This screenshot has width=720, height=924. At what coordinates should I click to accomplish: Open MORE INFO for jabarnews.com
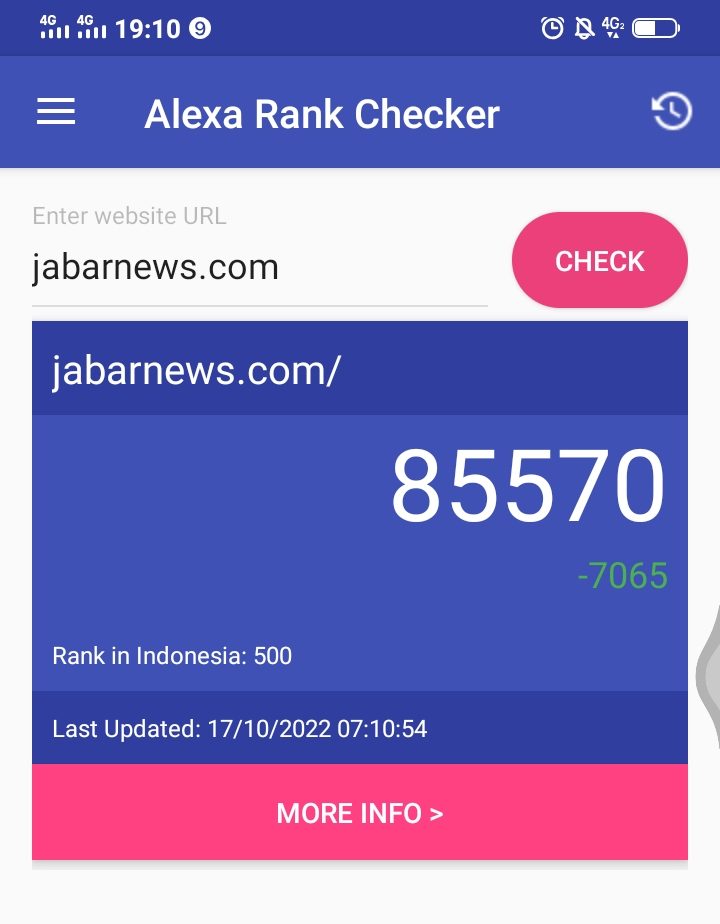(360, 812)
